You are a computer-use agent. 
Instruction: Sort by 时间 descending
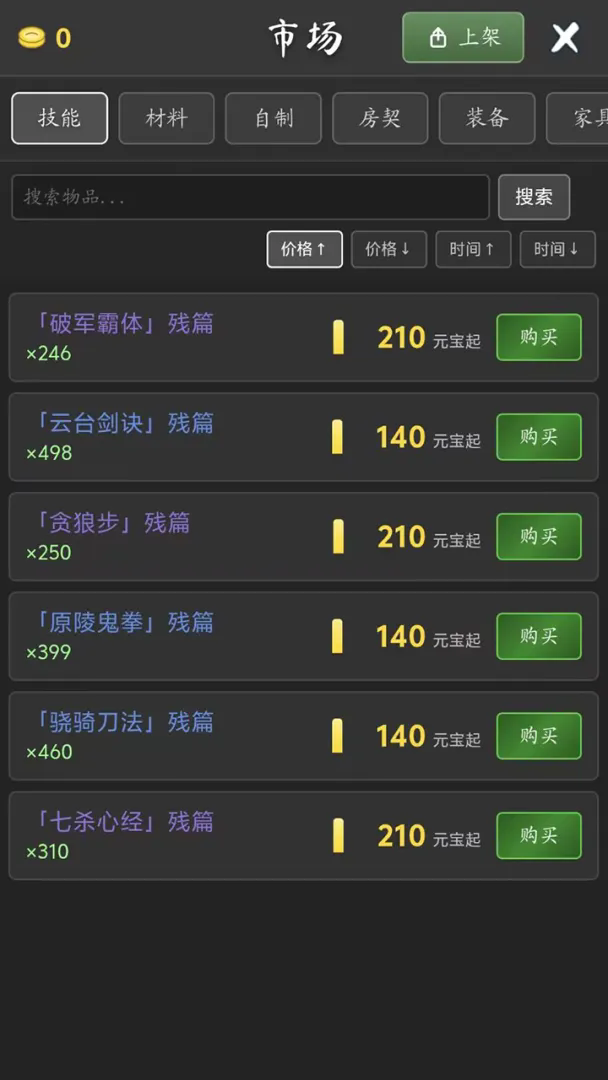pyautogui.click(x=557, y=249)
